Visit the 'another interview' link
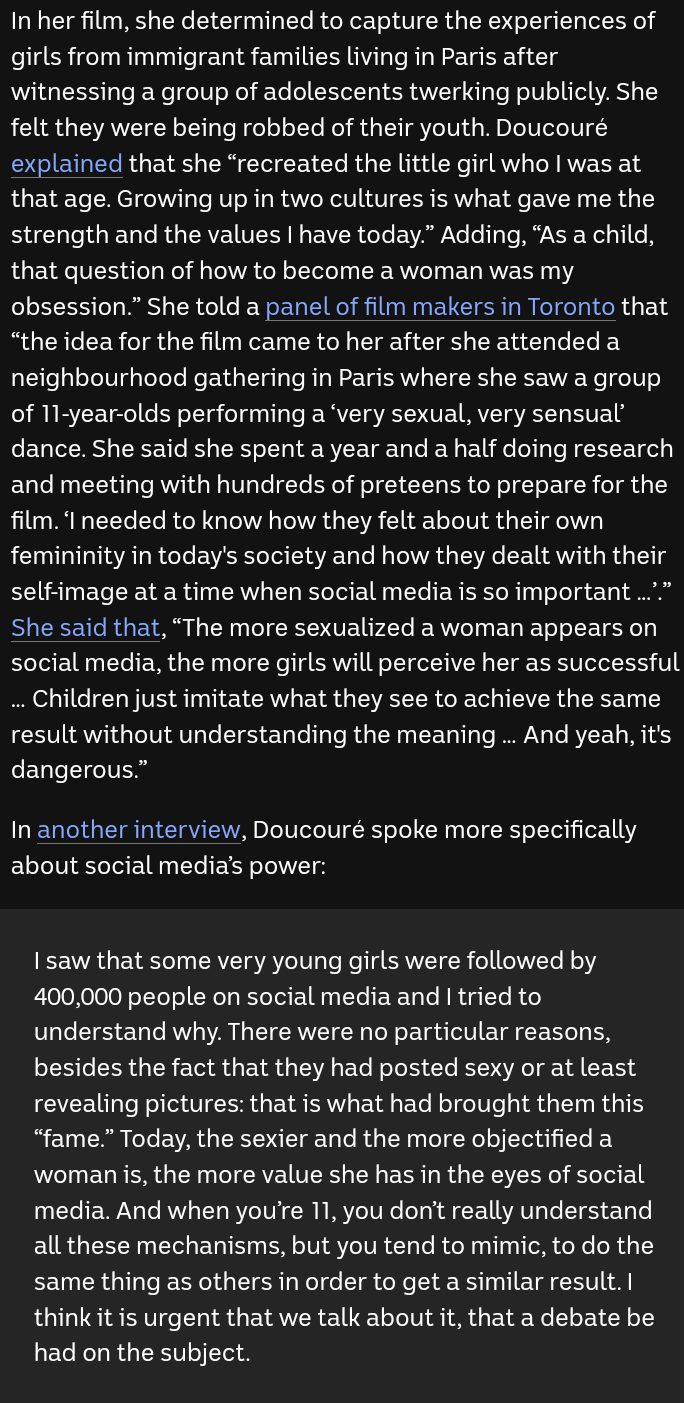The width and height of the screenshot is (684, 1403). [139, 830]
